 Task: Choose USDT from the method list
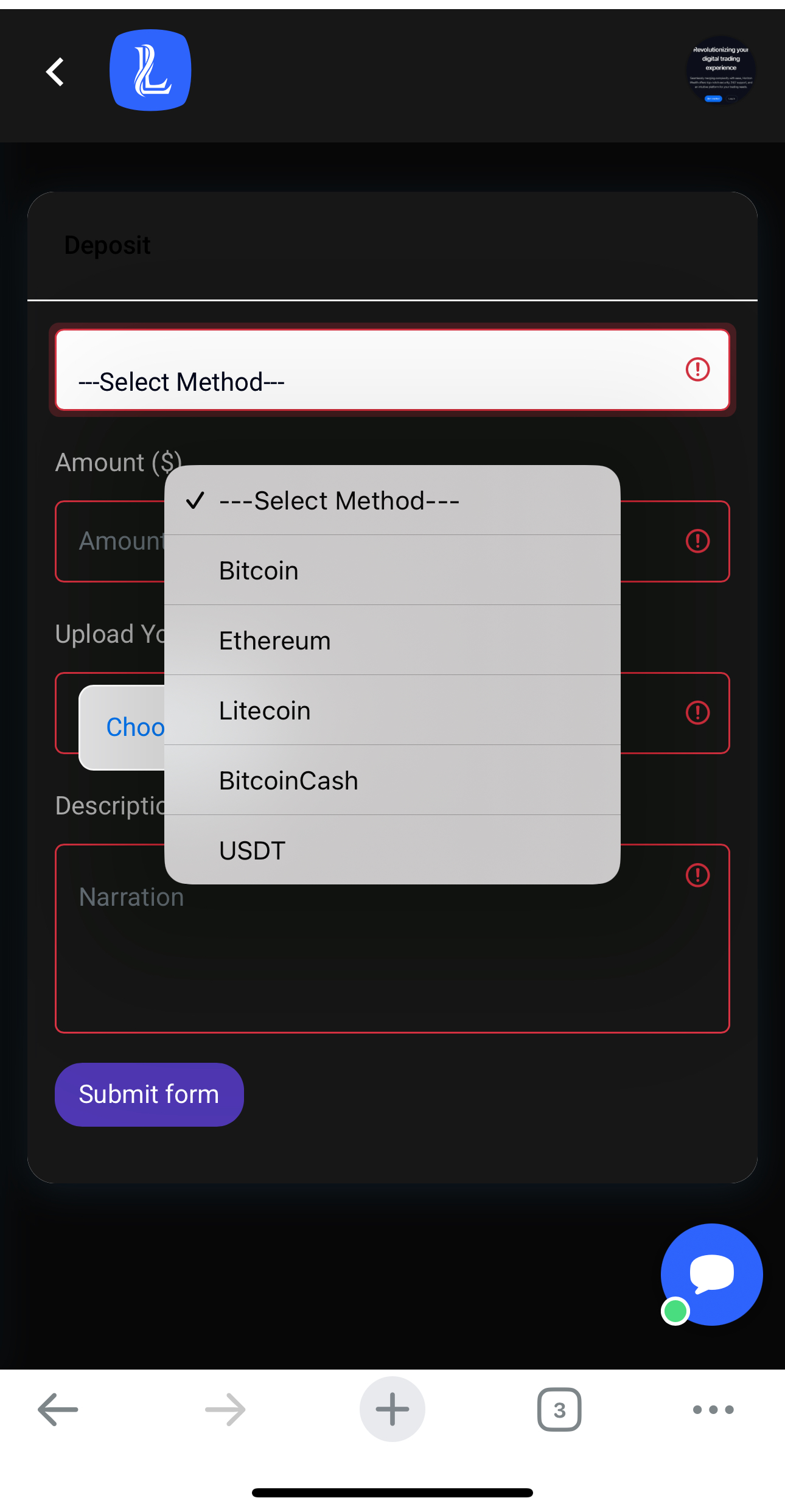coord(392,850)
